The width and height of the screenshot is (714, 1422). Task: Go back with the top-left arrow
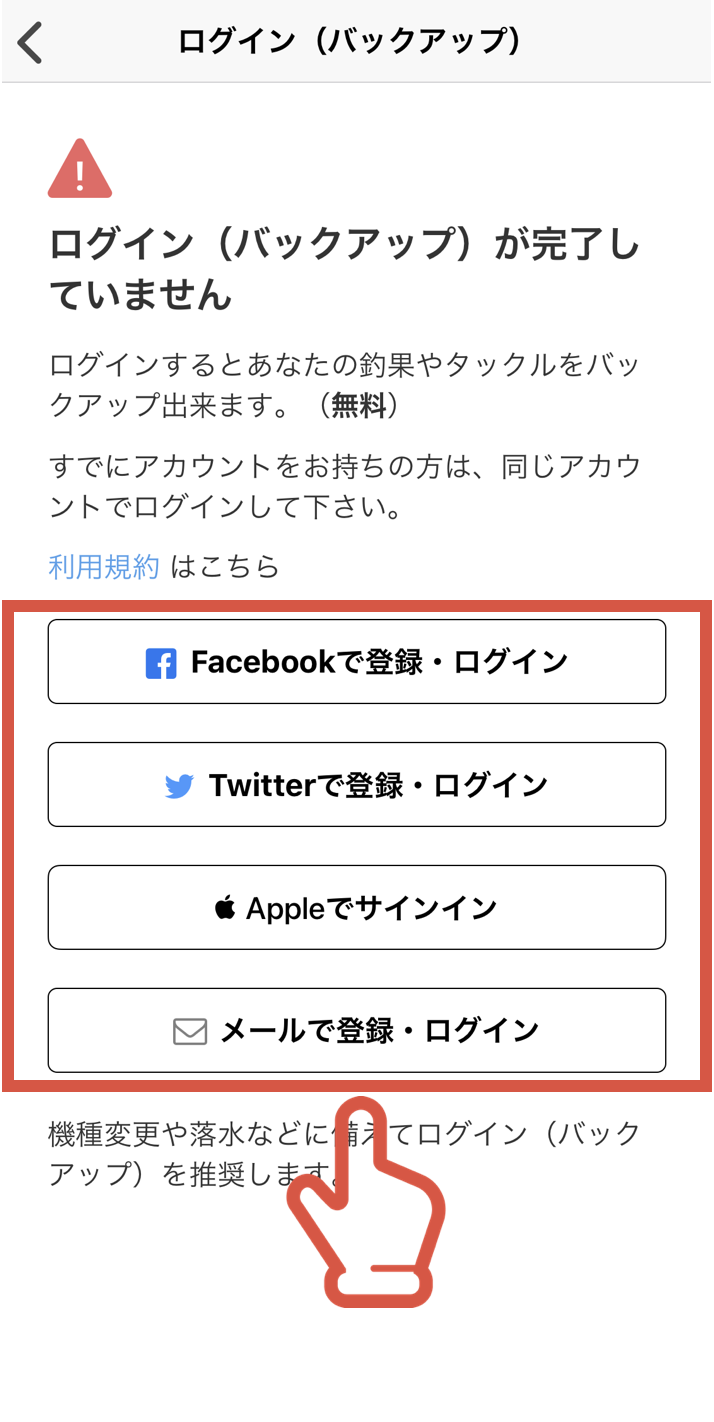pos(31,42)
